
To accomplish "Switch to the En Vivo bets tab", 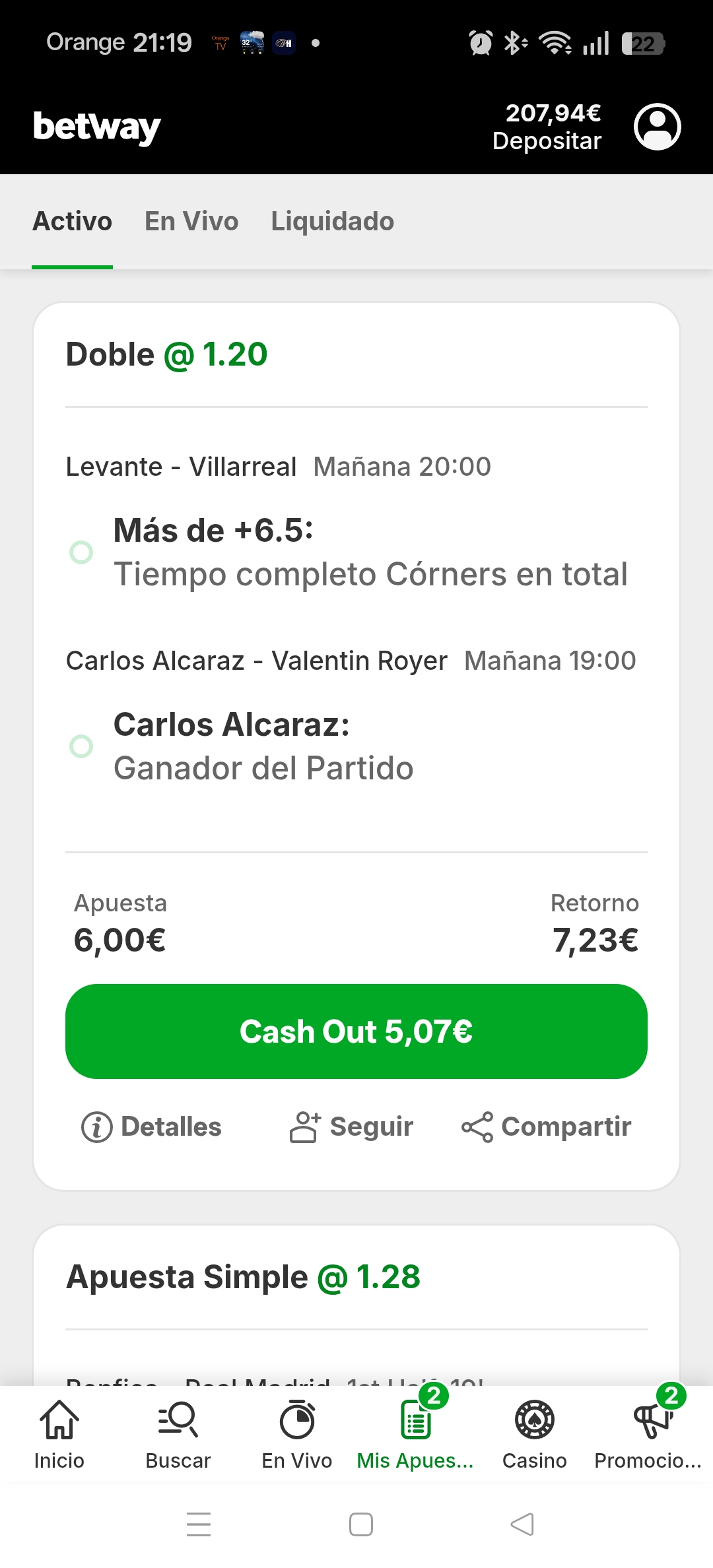I will pos(191,222).
